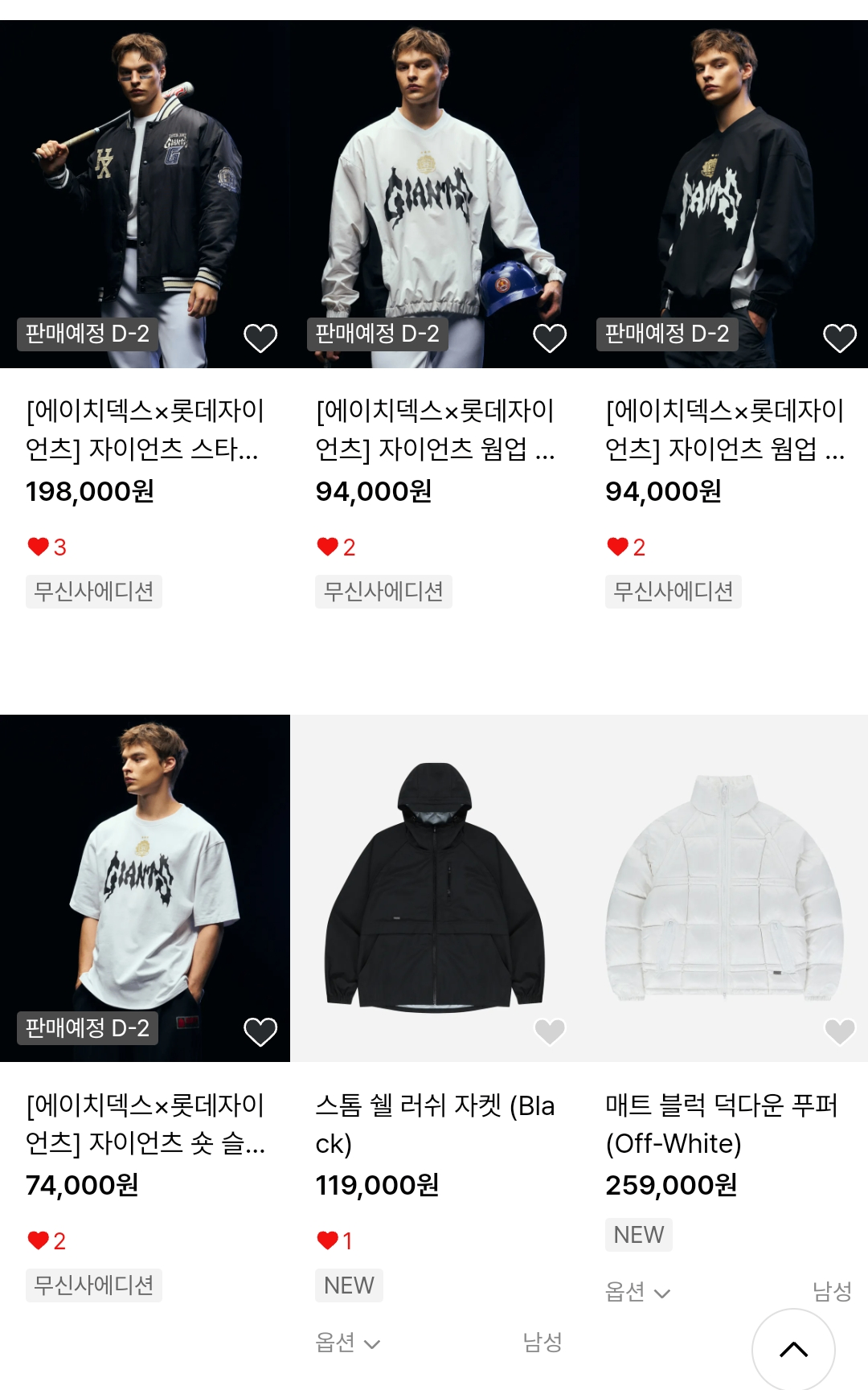Viewport: 868px width, 1390px height.
Task: Like the Giants short sleeve tee
Action: point(260,1031)
